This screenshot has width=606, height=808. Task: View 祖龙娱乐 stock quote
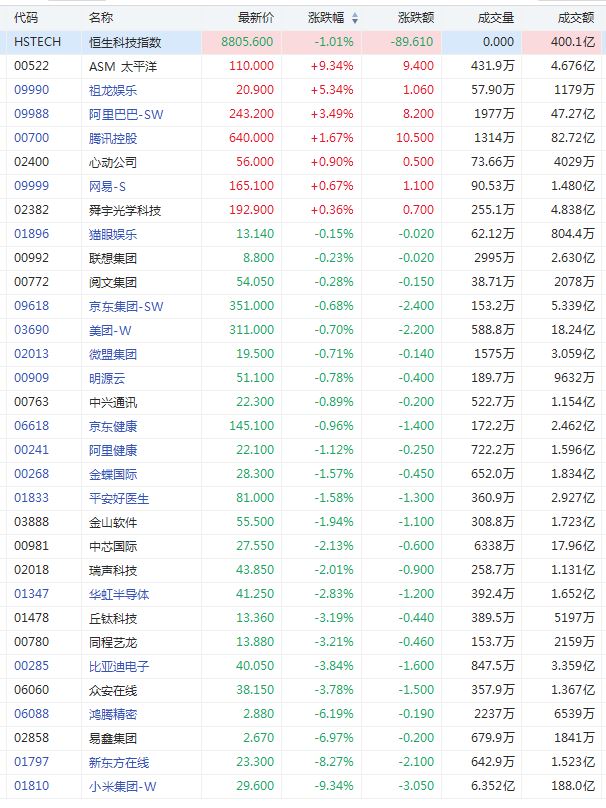click(113, 90)
